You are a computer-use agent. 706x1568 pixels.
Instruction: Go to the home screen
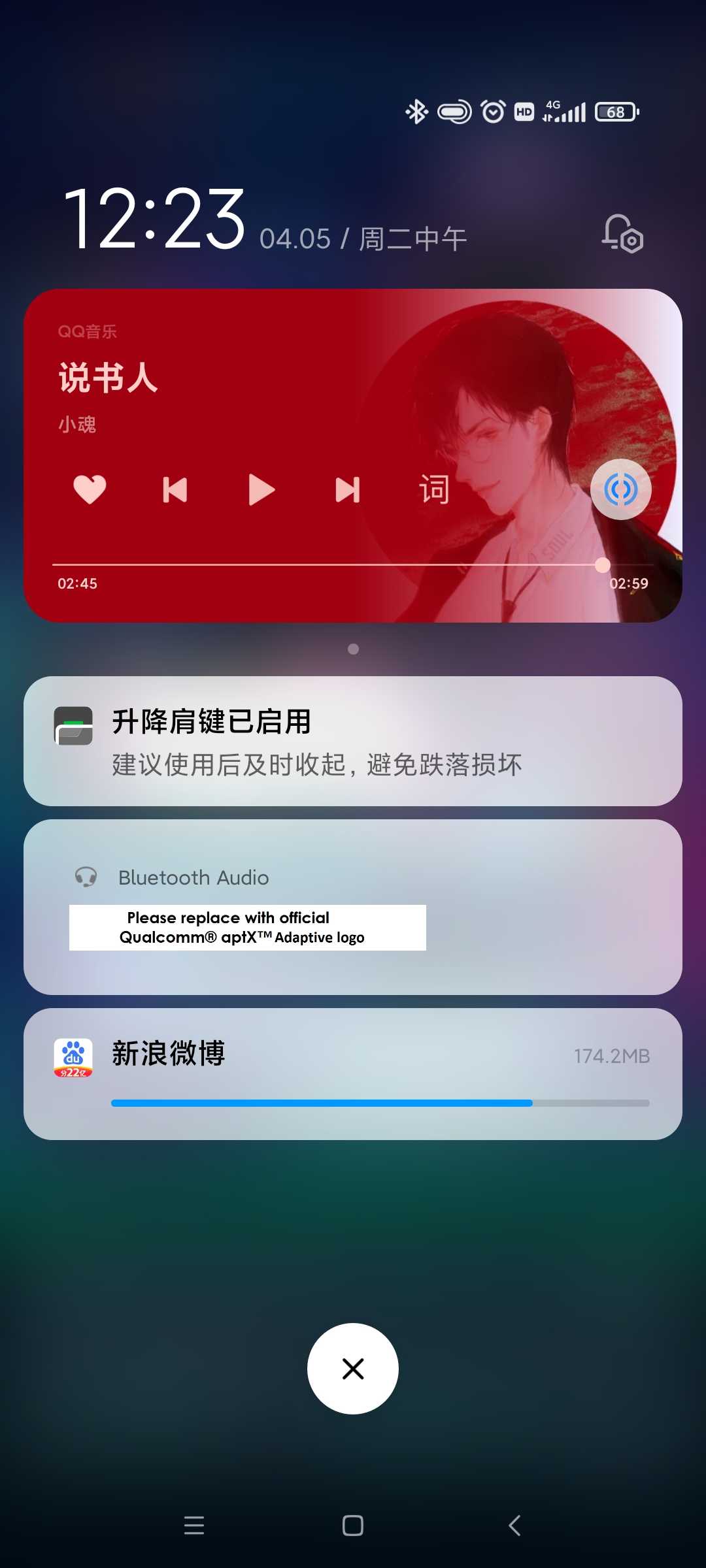(x=353, y=1526)
